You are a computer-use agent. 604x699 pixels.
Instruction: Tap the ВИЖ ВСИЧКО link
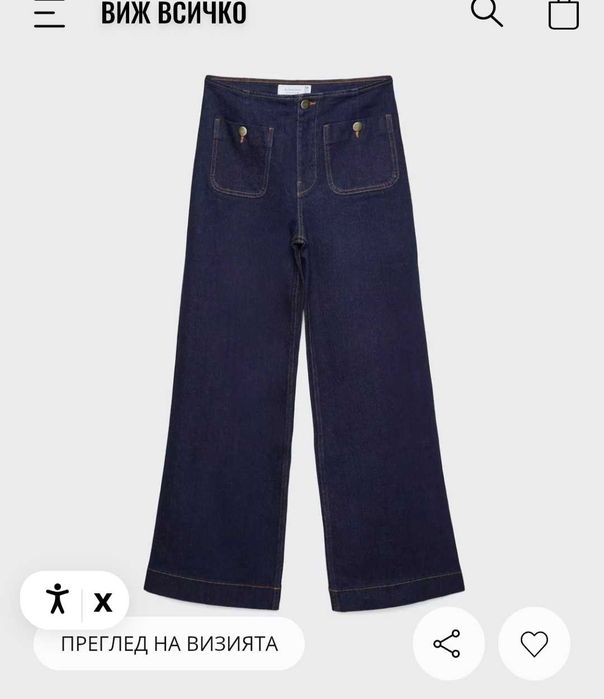173,13
